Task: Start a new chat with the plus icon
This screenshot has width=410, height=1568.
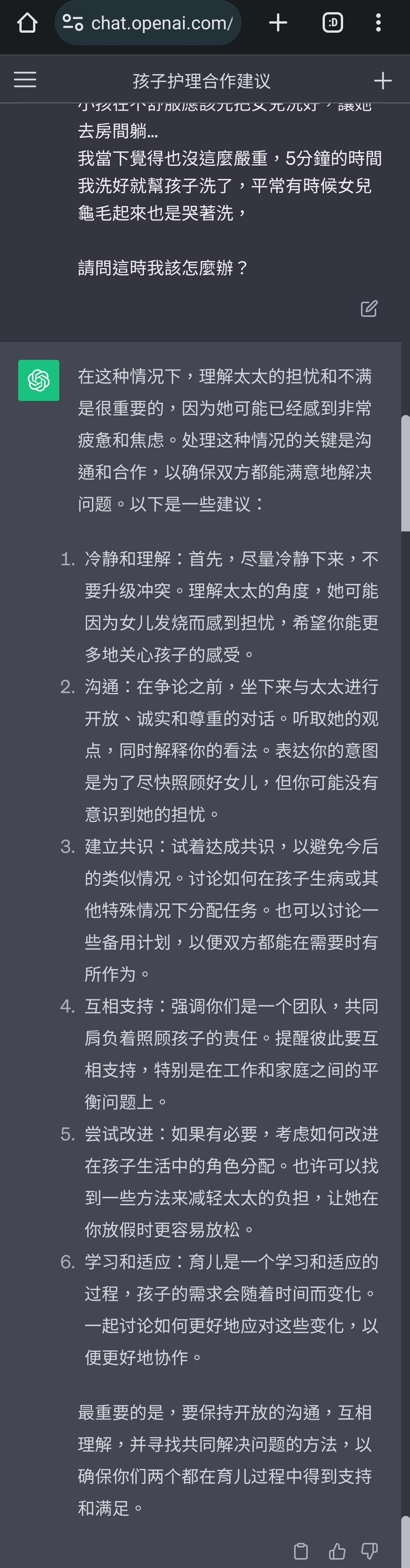Action: click(383, 80)
